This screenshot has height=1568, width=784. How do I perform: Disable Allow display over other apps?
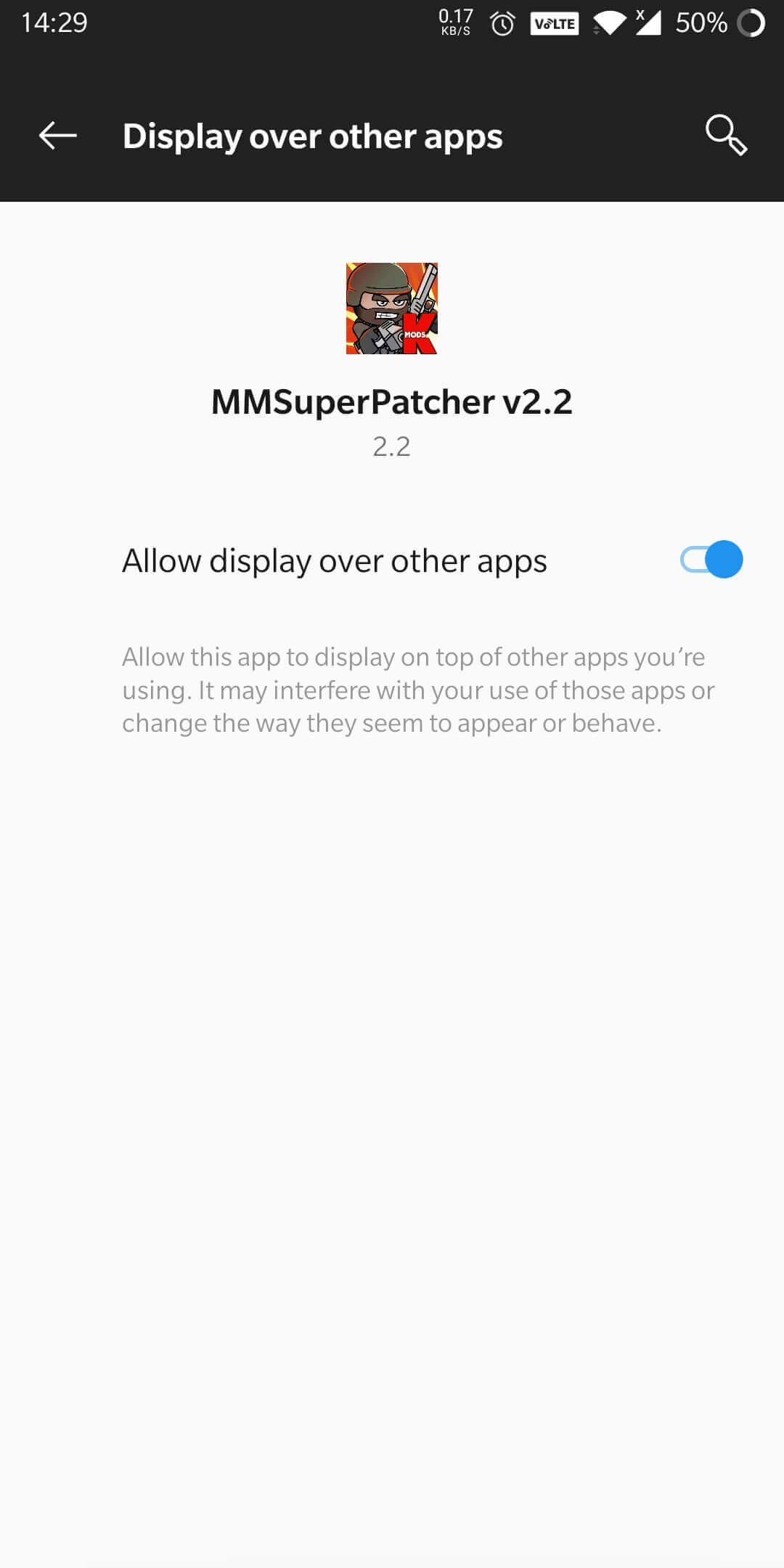coord(711,560)
